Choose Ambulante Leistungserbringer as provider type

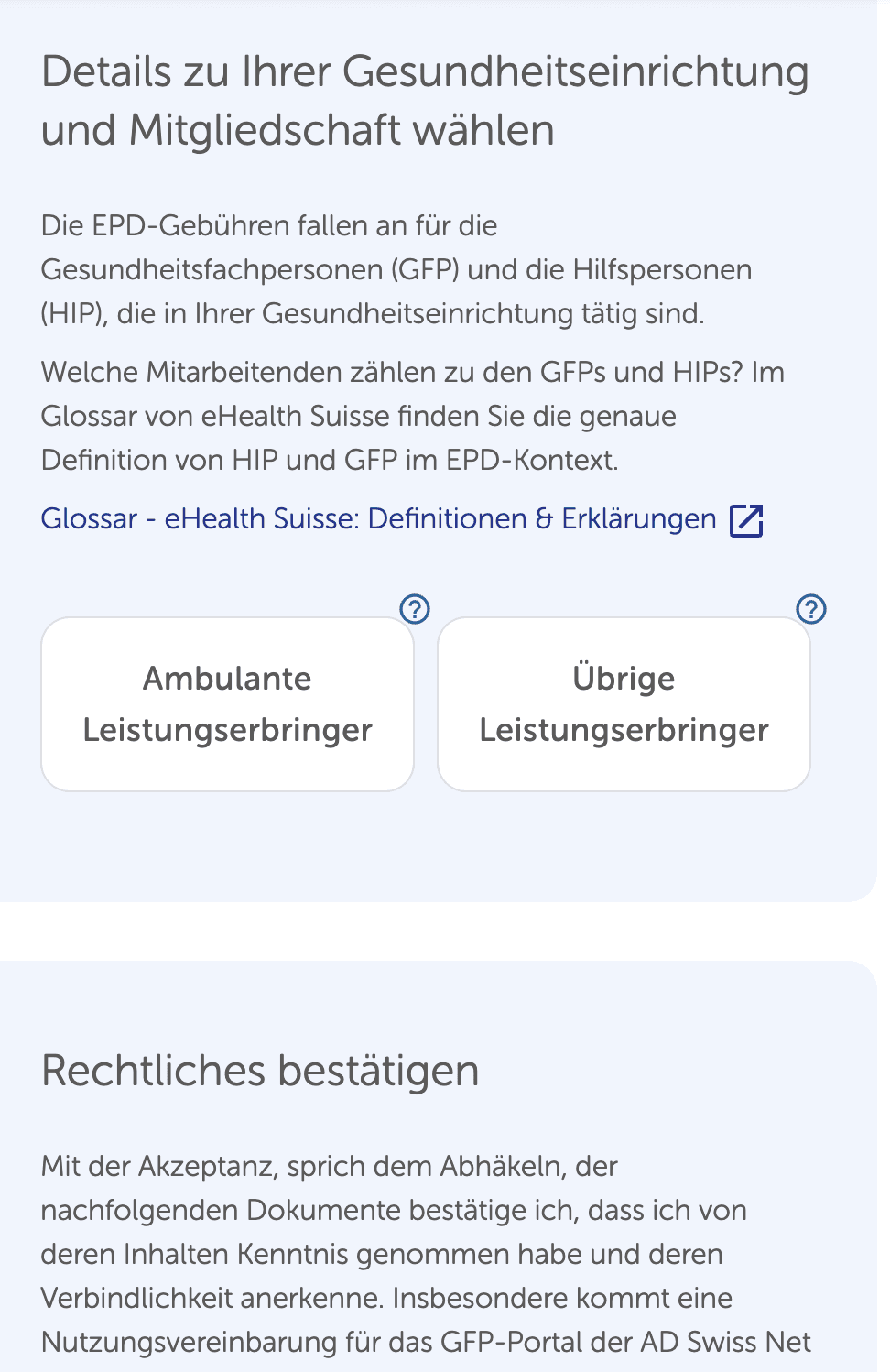[x=227, y=703]
